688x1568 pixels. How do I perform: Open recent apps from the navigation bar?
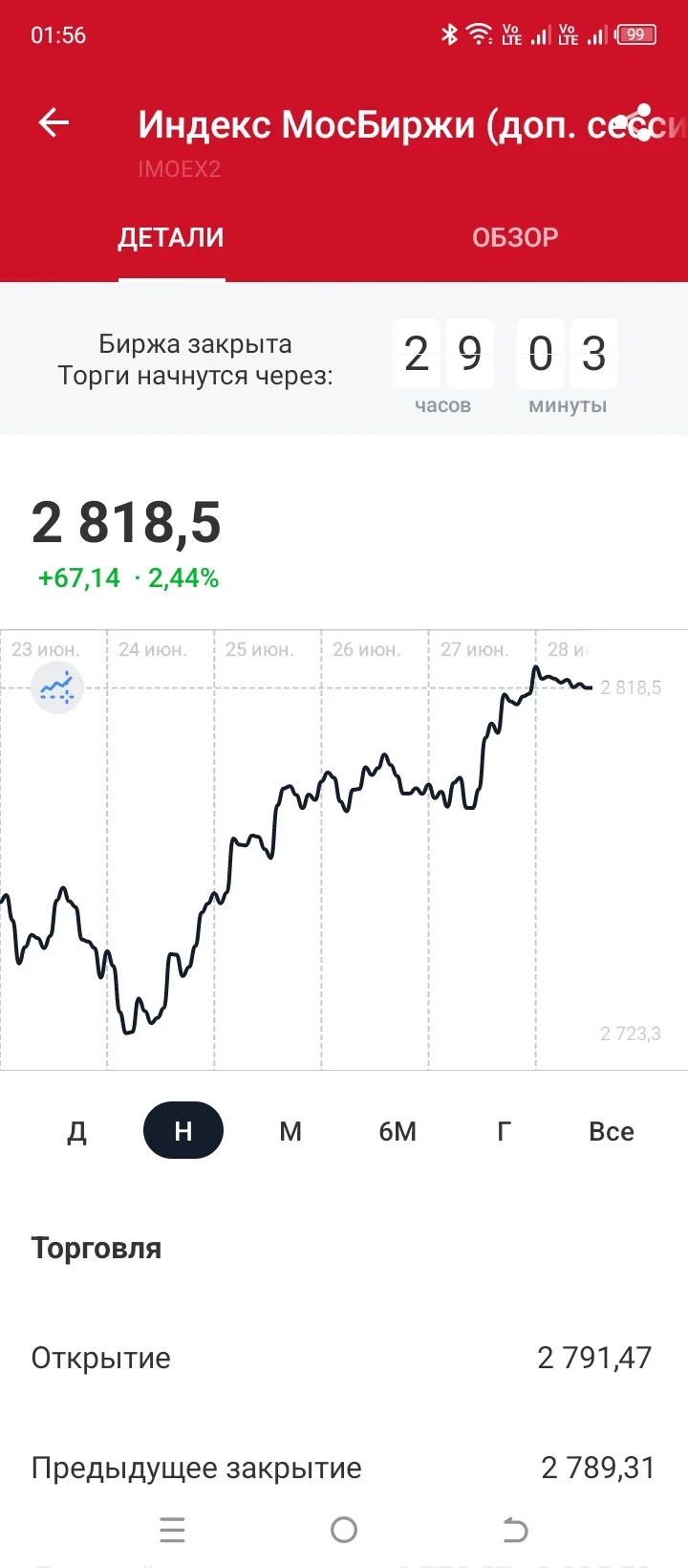(x=172, y=1531)
